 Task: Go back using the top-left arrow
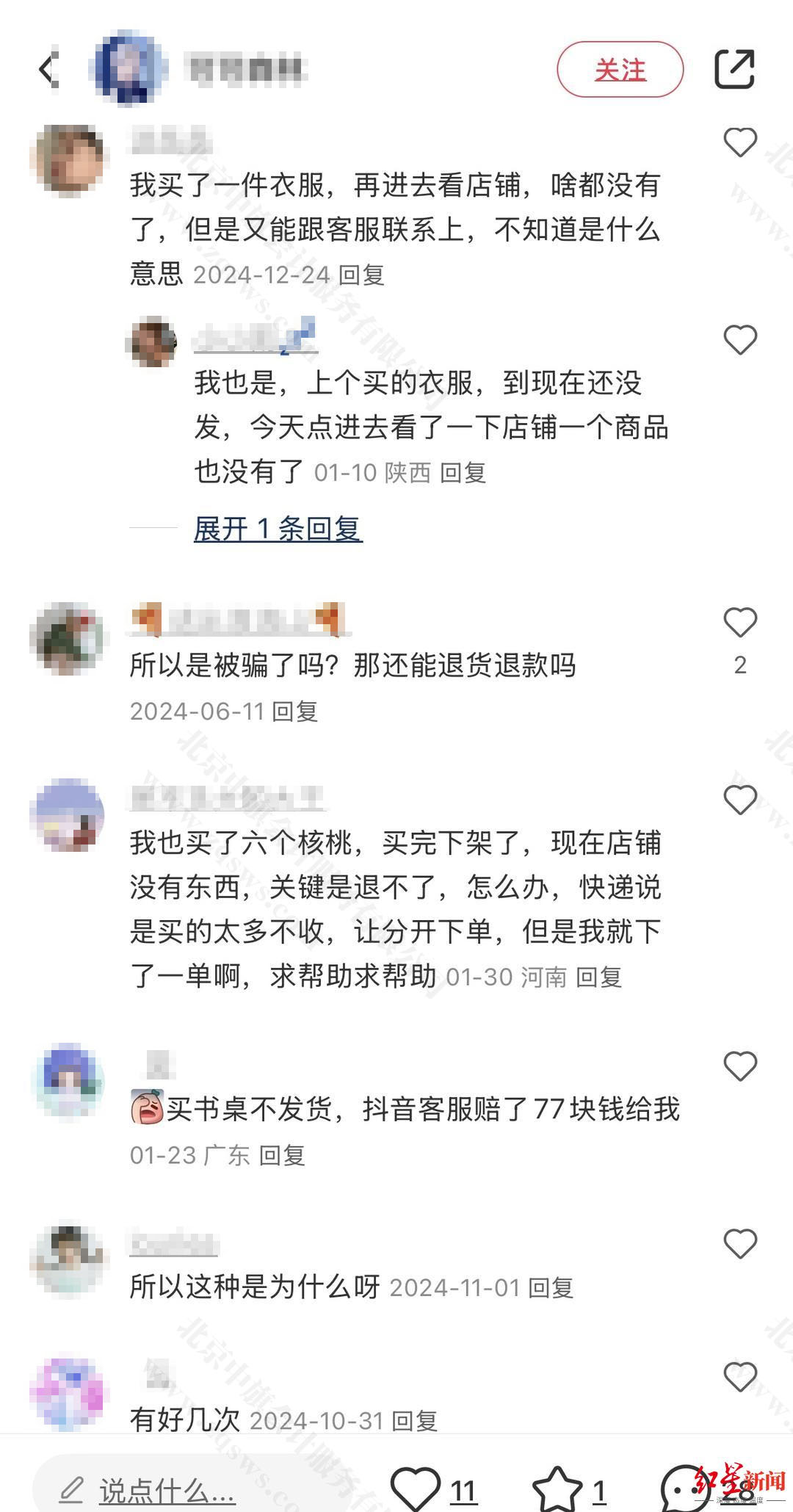(x=48, y=70)
